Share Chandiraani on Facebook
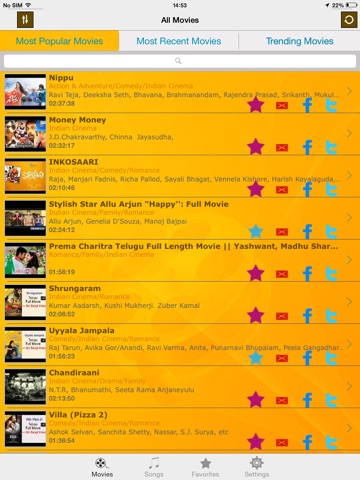 307,400
